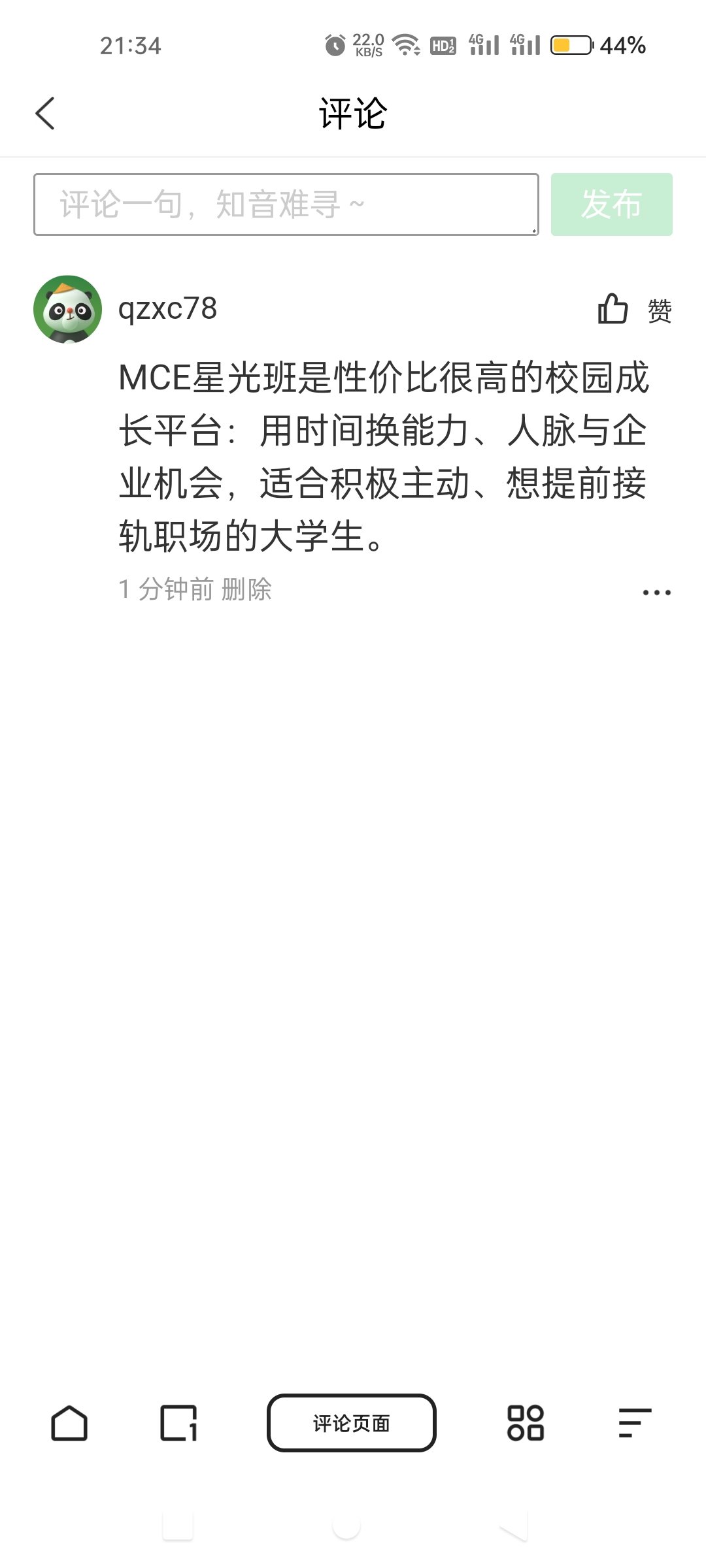Tap 删除 to delete the comment
The width and height of the screenshot is (706, 1568).
(x=248, y=590)
